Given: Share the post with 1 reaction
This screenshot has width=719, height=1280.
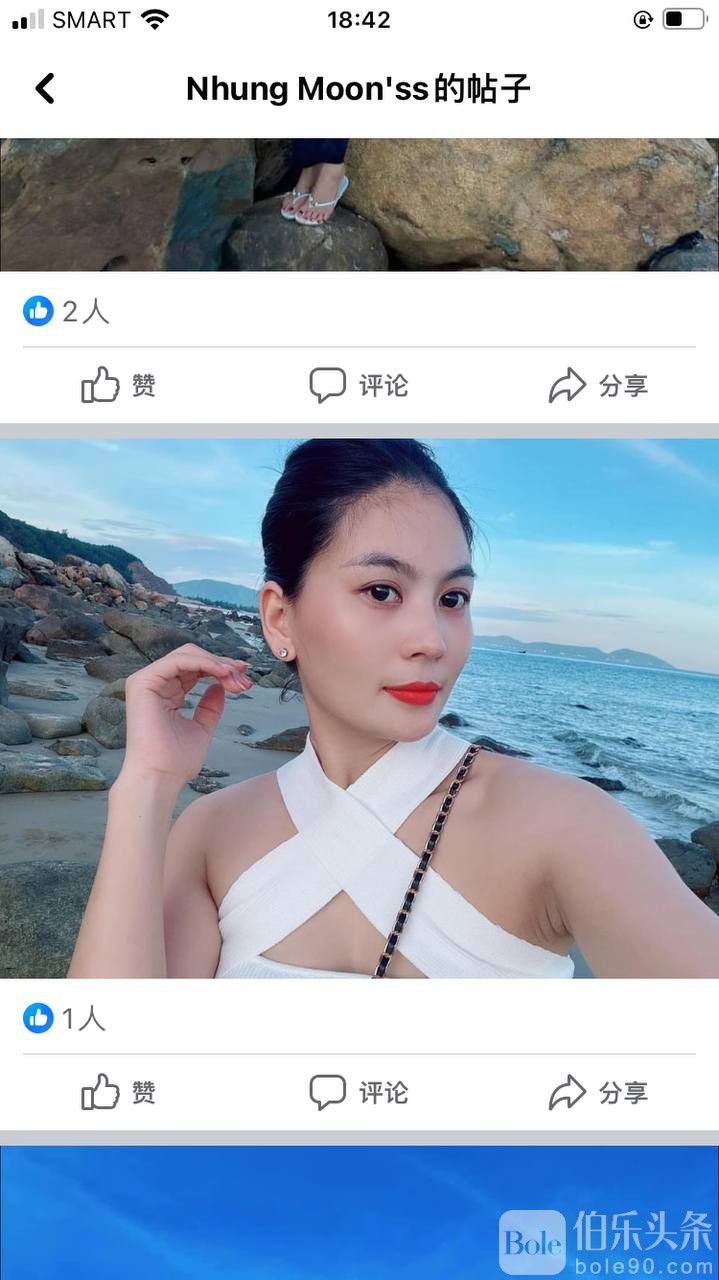Looking at the screenshot, I should (x=598, y=1092).
